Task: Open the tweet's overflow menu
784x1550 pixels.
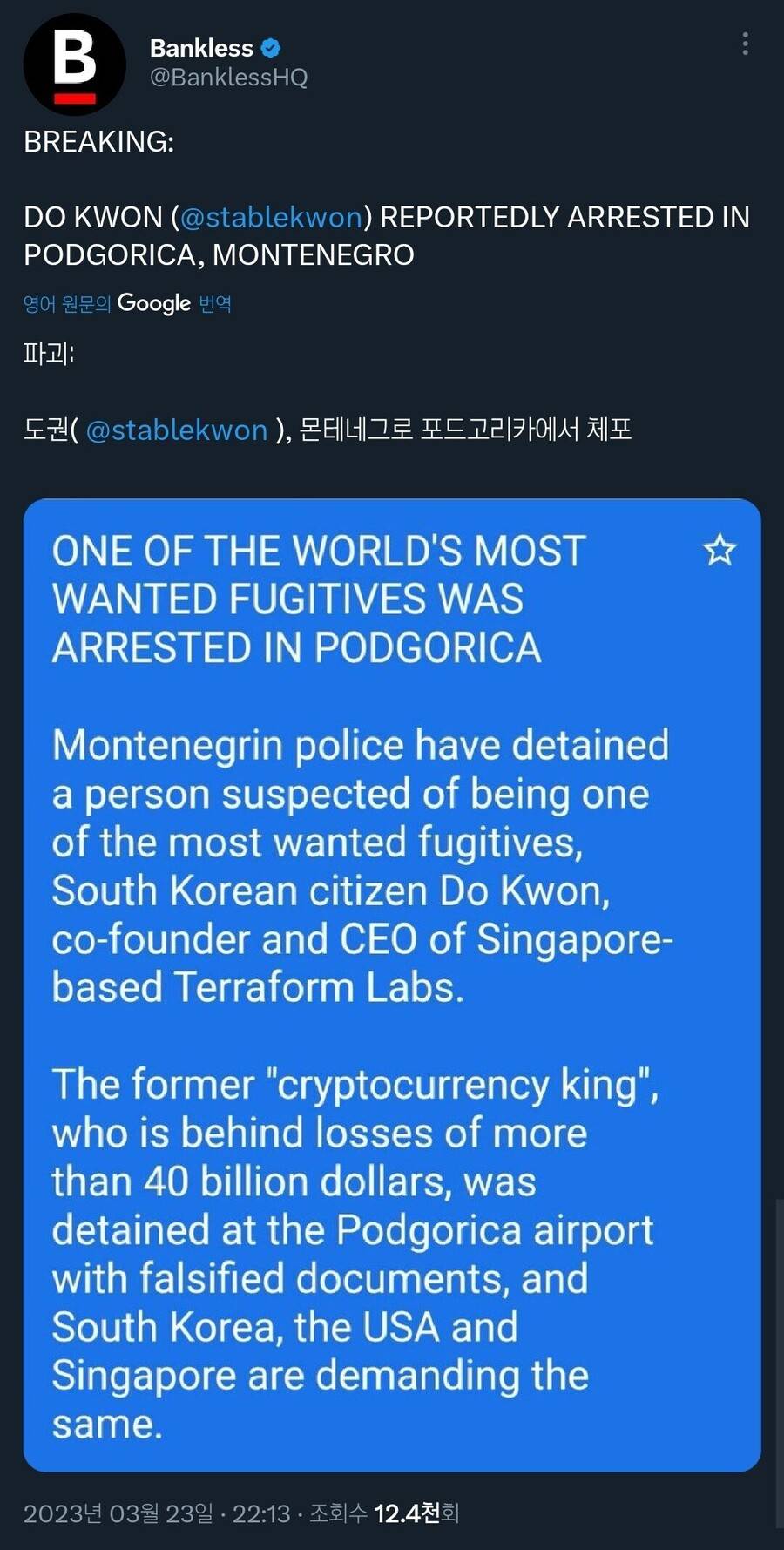Action: tap(745, 44)
